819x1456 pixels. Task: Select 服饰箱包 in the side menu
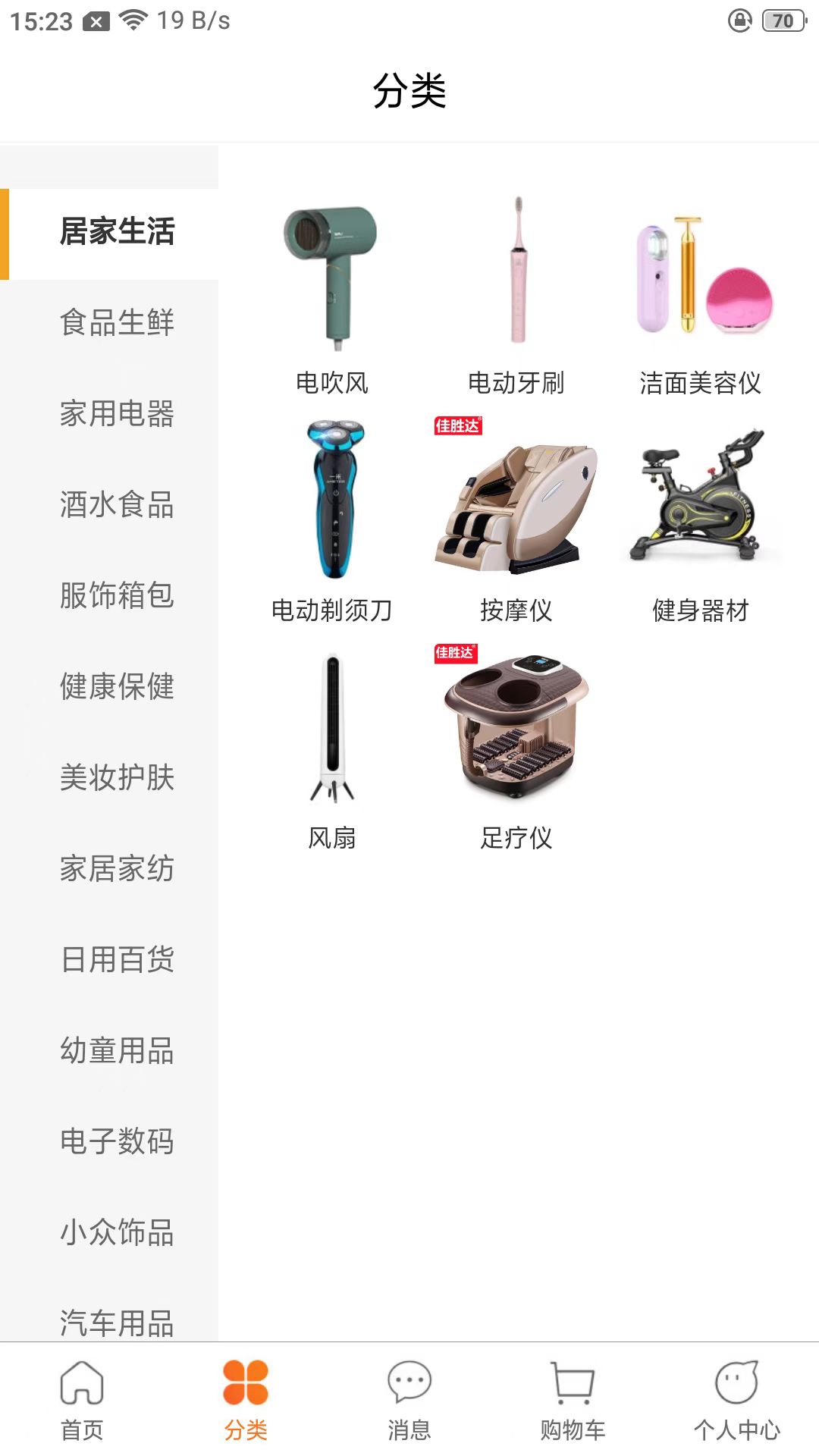click(117, 595)
